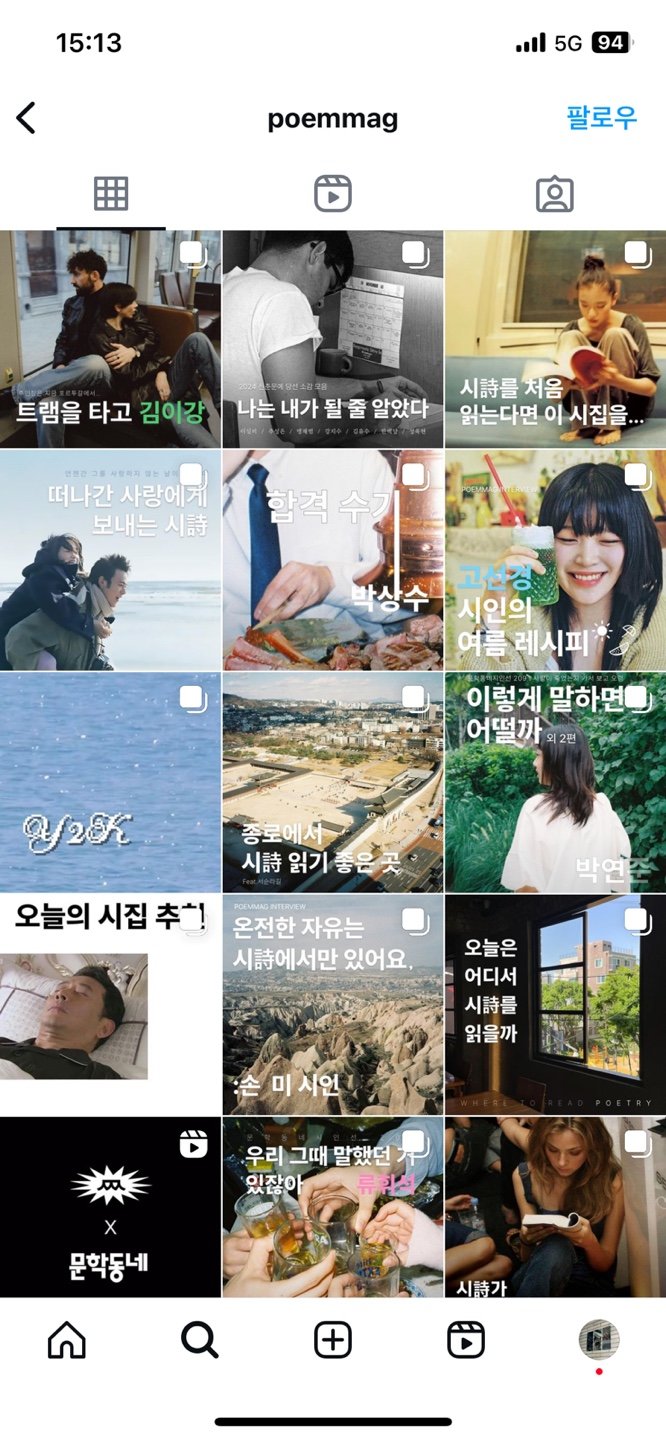Open the 합격 수기 박상수 post
Screen dimensions: 666x1440
[x=332, y=560]
